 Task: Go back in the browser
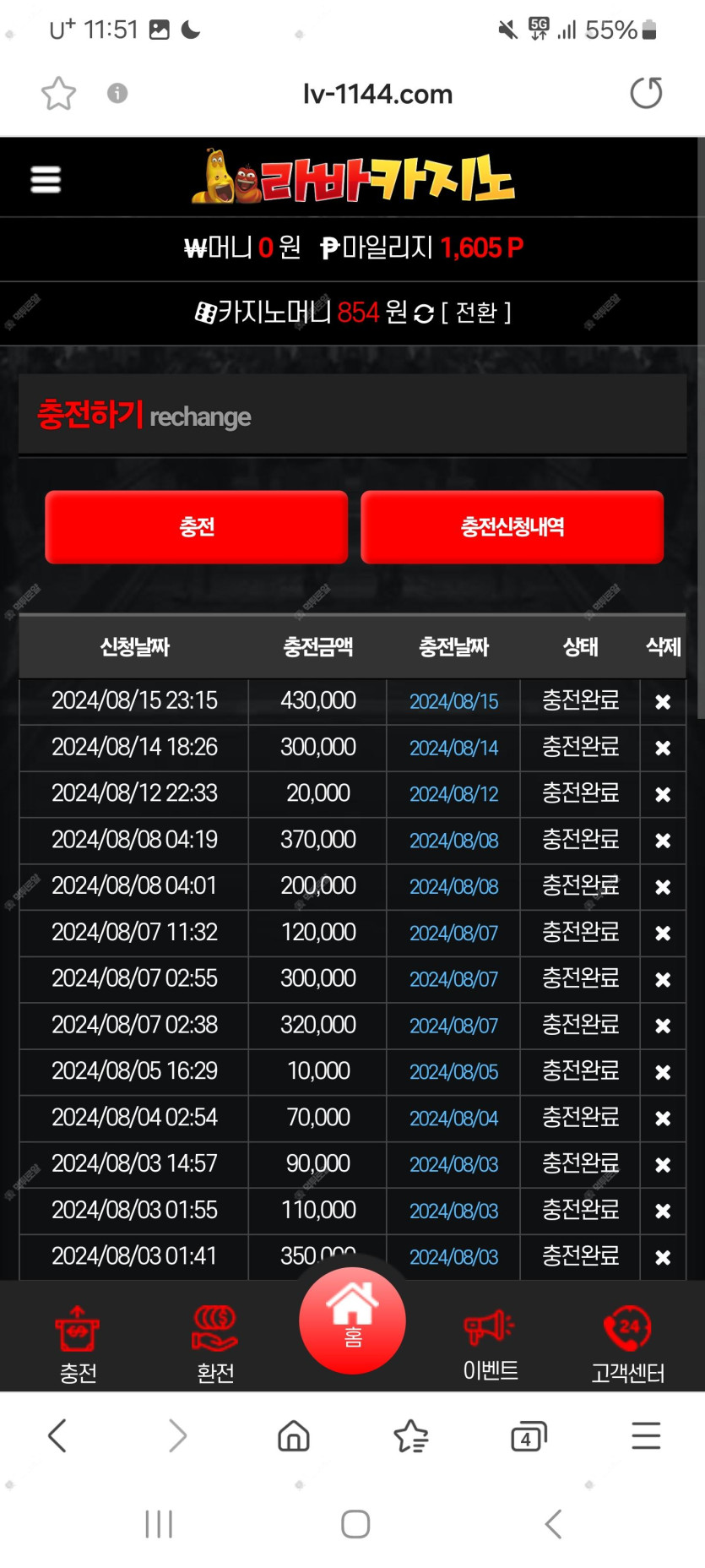[x=57, y=1435]
